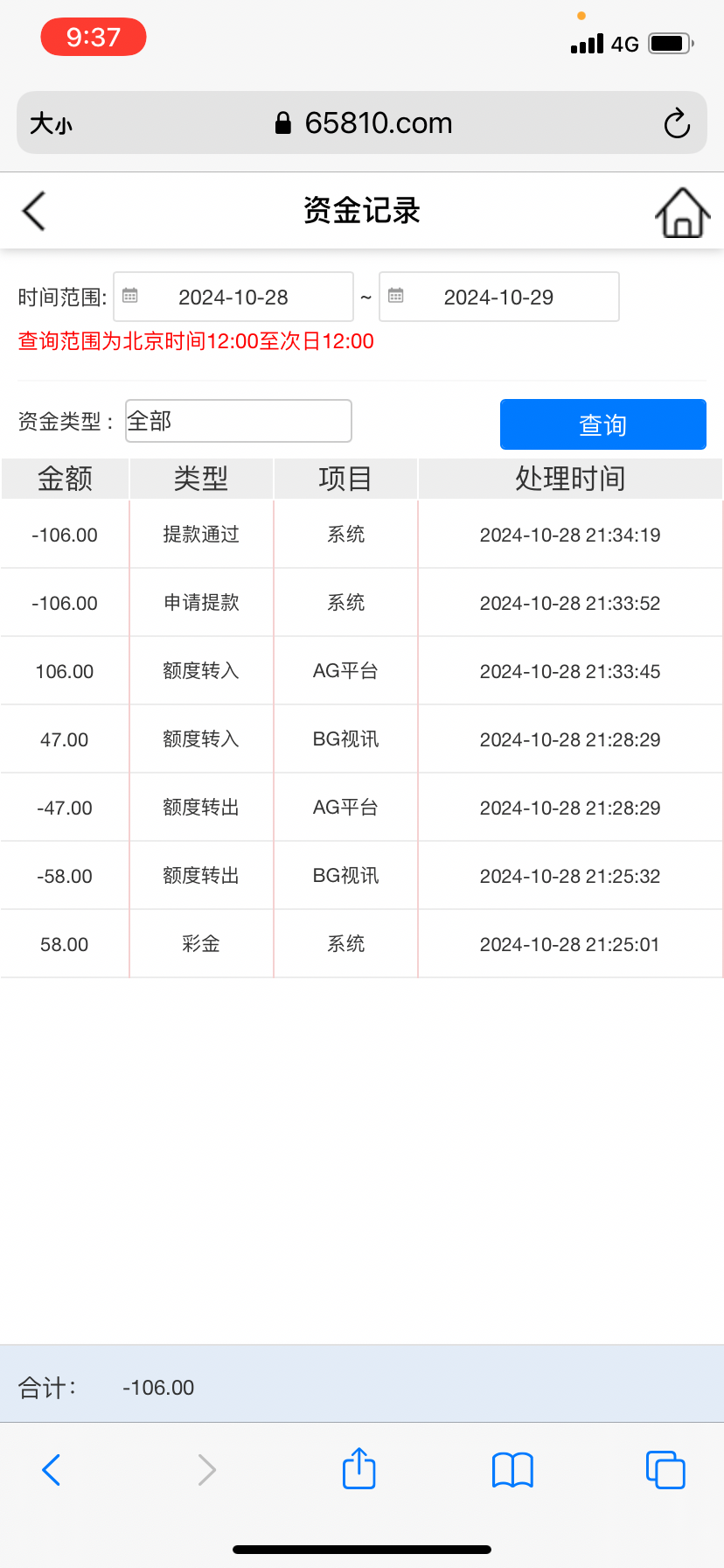Expand the 资金类型 dropdown

[x=238, y=421]
